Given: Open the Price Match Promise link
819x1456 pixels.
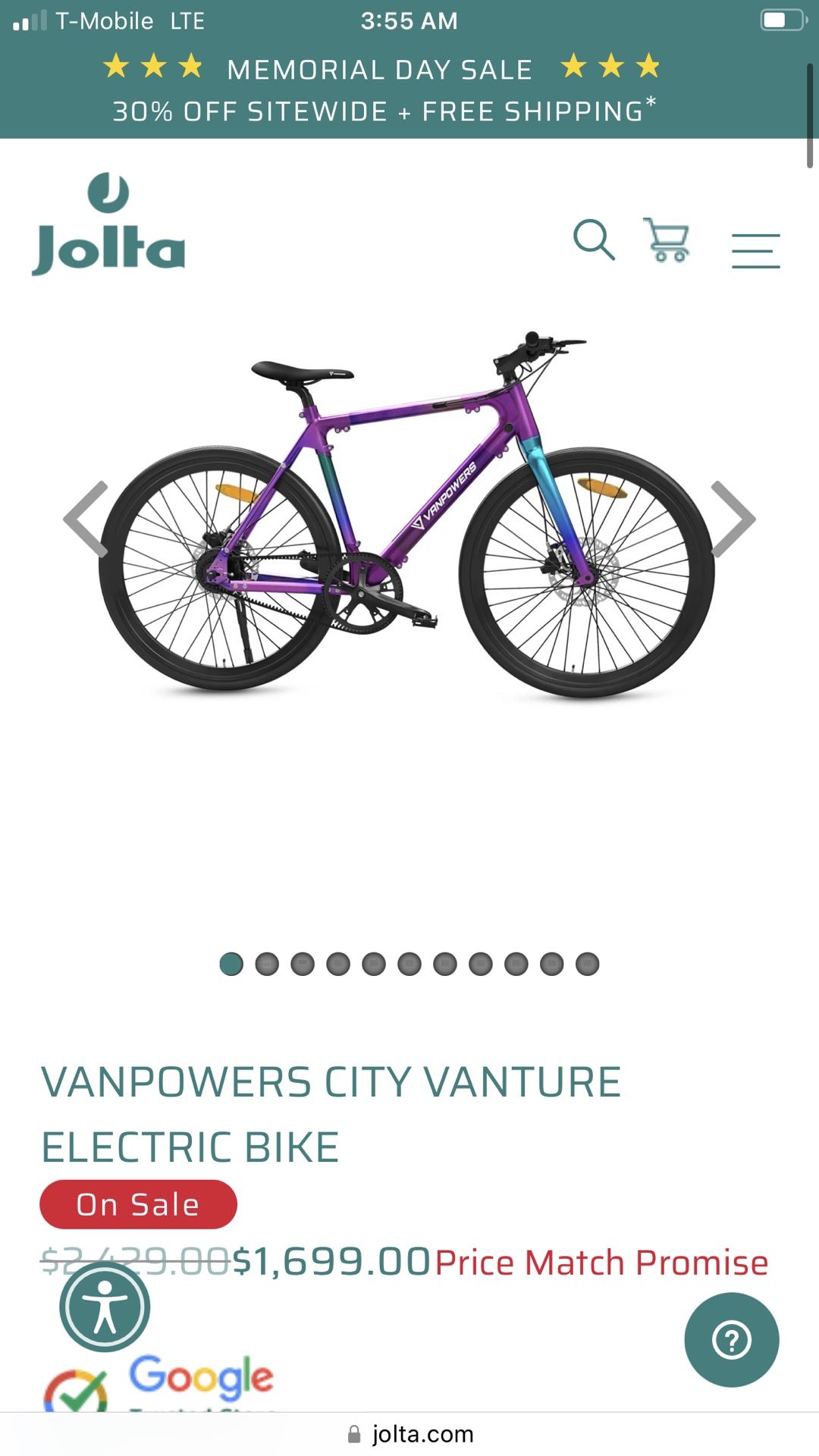Looking at the screenshot, I should 601,1263.
